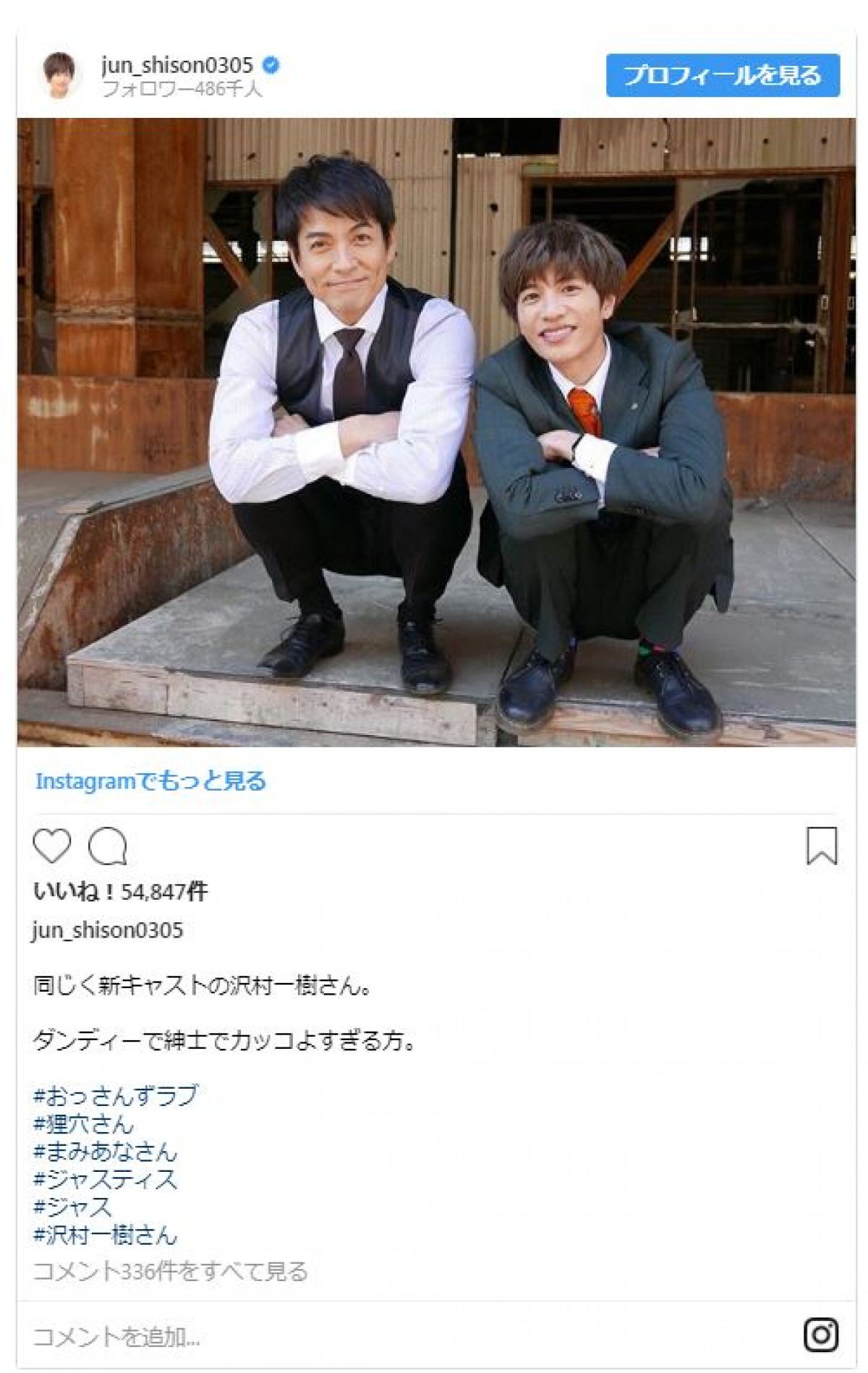Open jun_shison0305 profile avatar
This screenshot has height=1373, width=868.
pyautogui.click(x=59, y=75)
